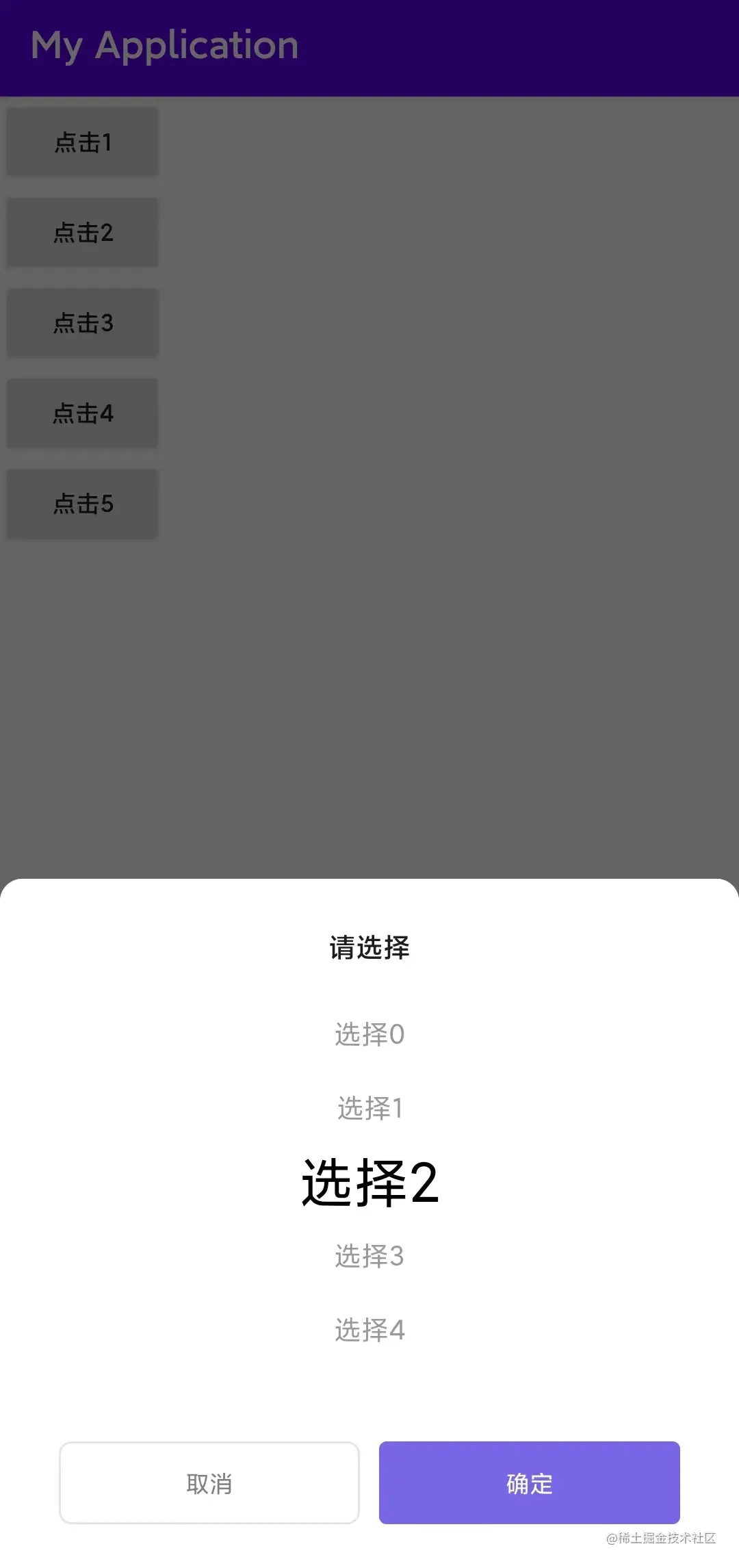Select the 选择4 option
Image resolution: width=739 pixels, height=1568 pixels.
(x=369, y=1330)
